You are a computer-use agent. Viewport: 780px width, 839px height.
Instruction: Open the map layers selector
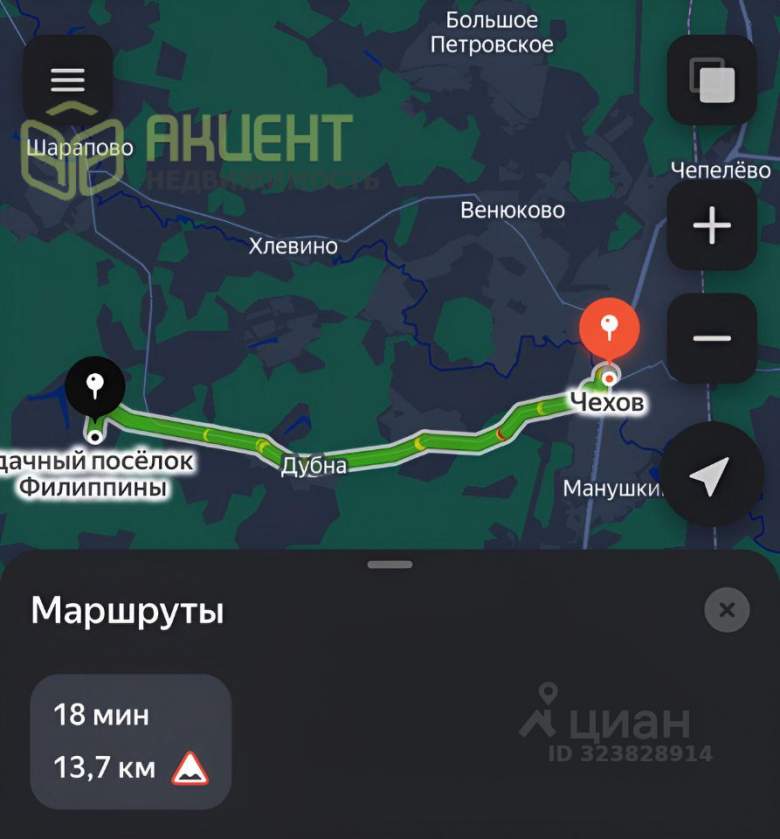[711, 80]
